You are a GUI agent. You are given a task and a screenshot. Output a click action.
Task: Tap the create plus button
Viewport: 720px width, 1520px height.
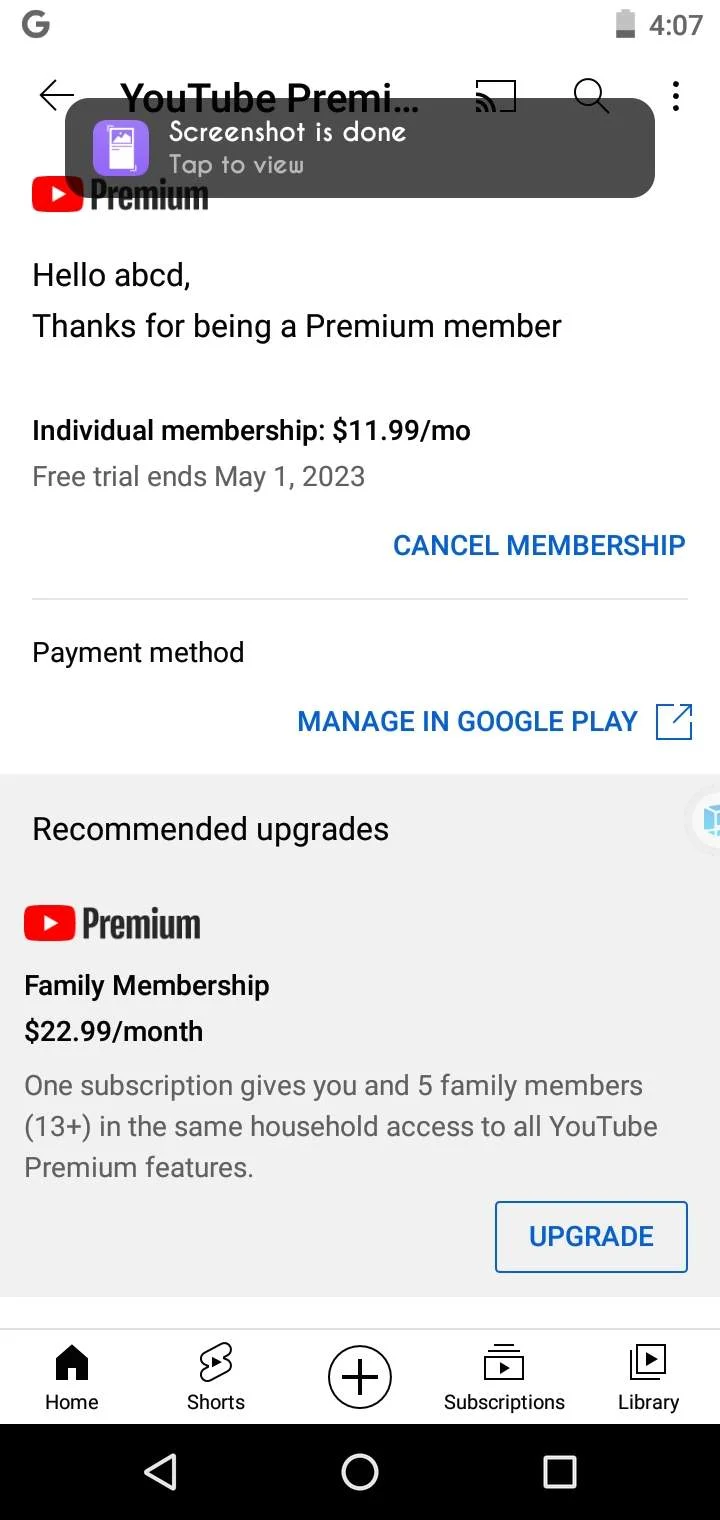tap(360, 1377)
